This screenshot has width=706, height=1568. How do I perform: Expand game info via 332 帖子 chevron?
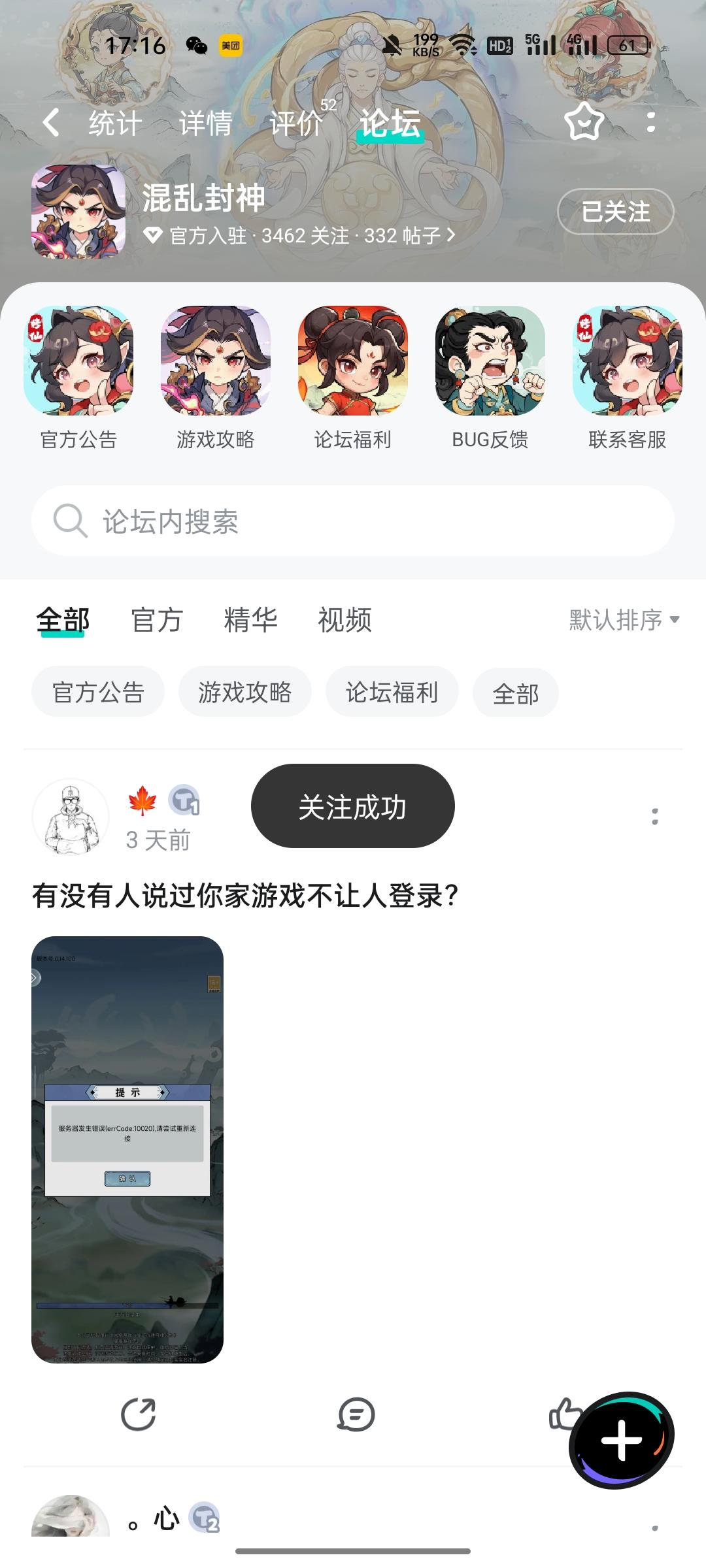[x=450, y=238]
